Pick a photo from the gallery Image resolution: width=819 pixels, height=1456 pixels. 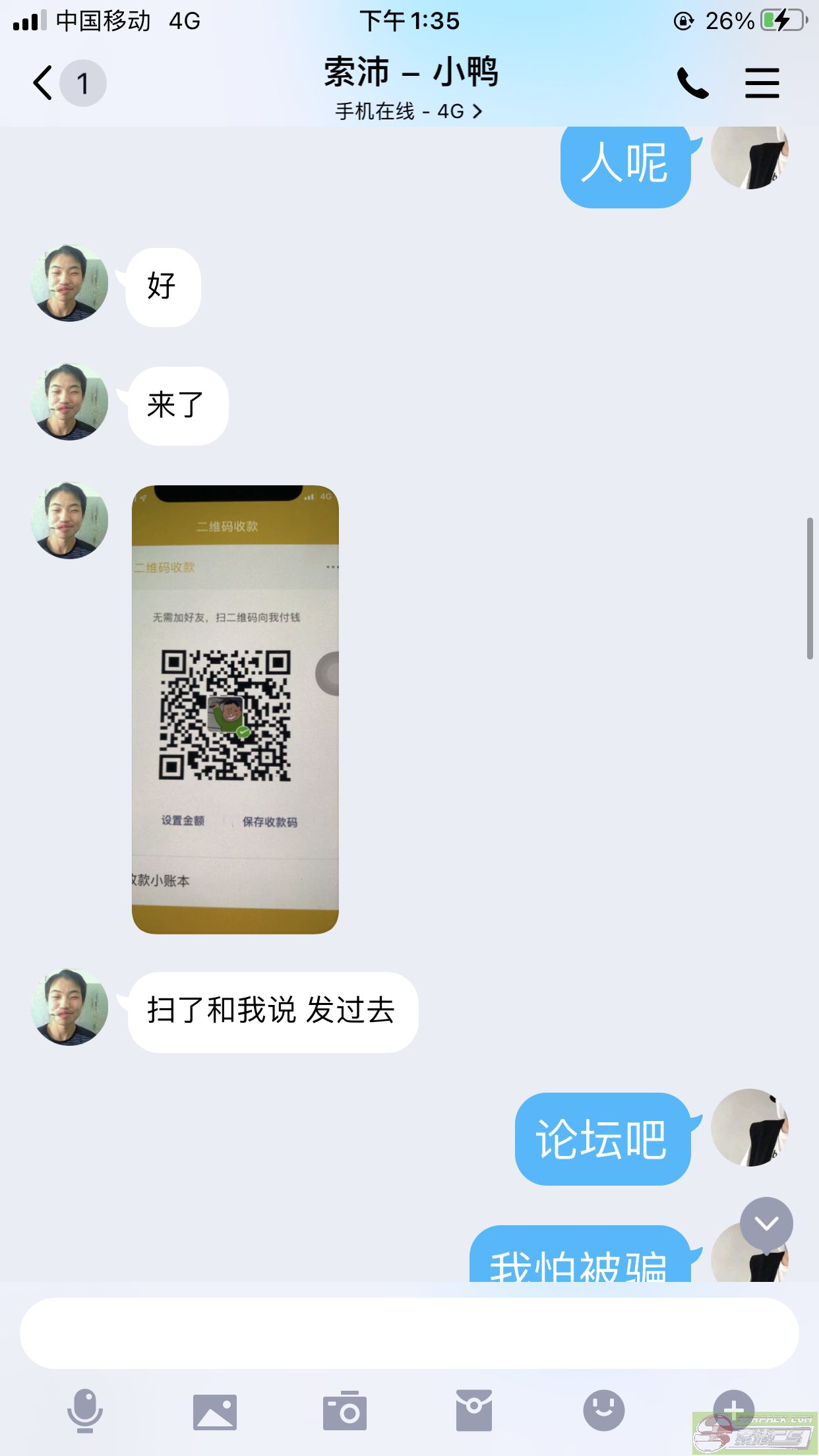click(215, 1412)
